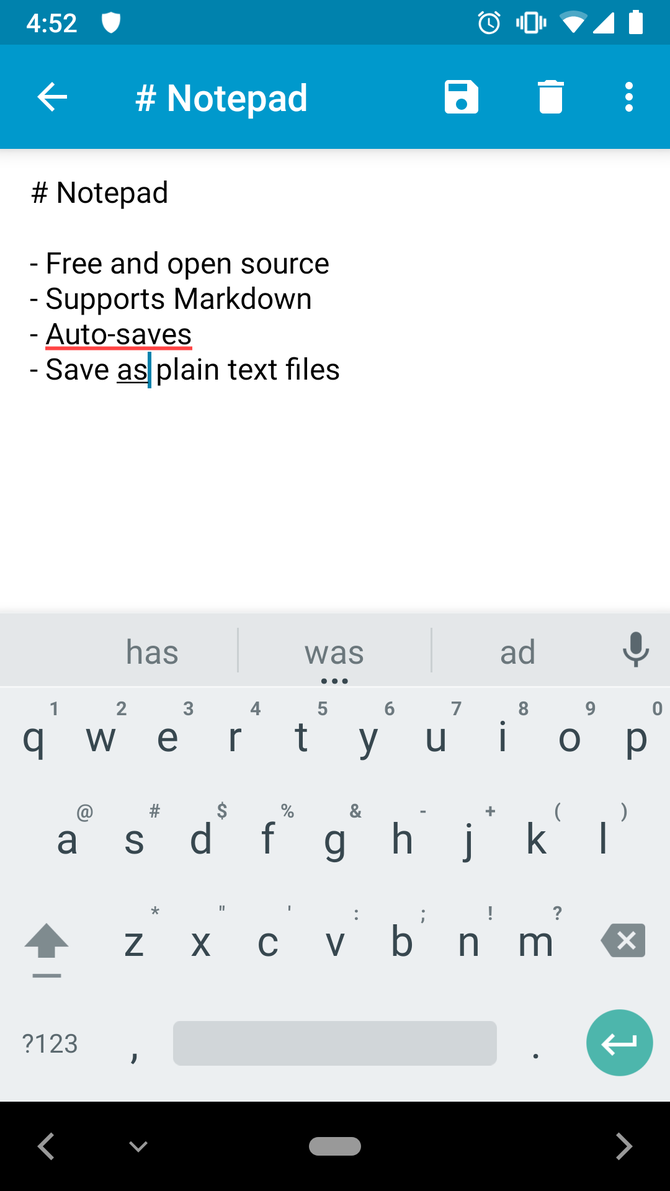Insert a new line with the return key
This screenshot has width=670, height=1191.
tap(619, 1043)
